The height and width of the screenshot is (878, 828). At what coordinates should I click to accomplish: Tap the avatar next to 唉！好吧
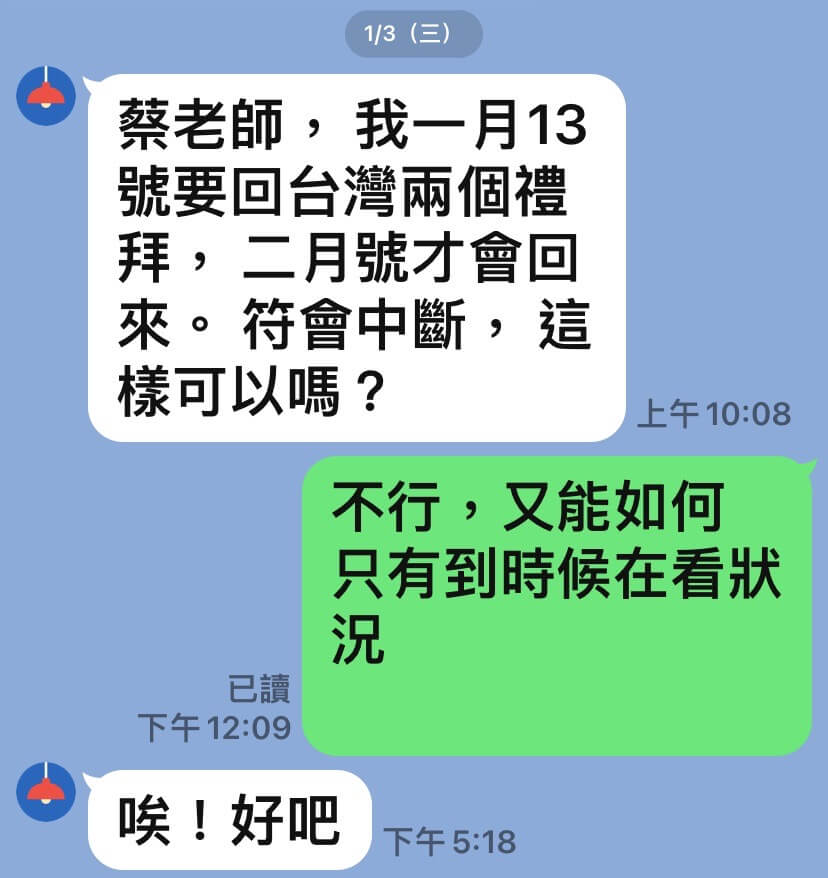(x=46, y=792)
